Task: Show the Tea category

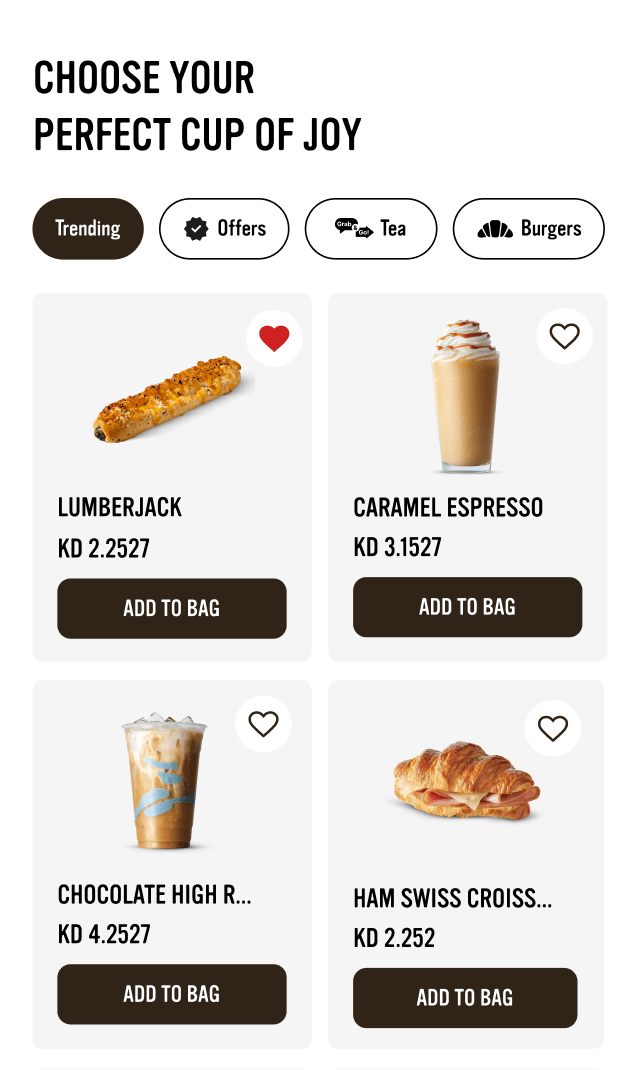Action: click(371, 229)
